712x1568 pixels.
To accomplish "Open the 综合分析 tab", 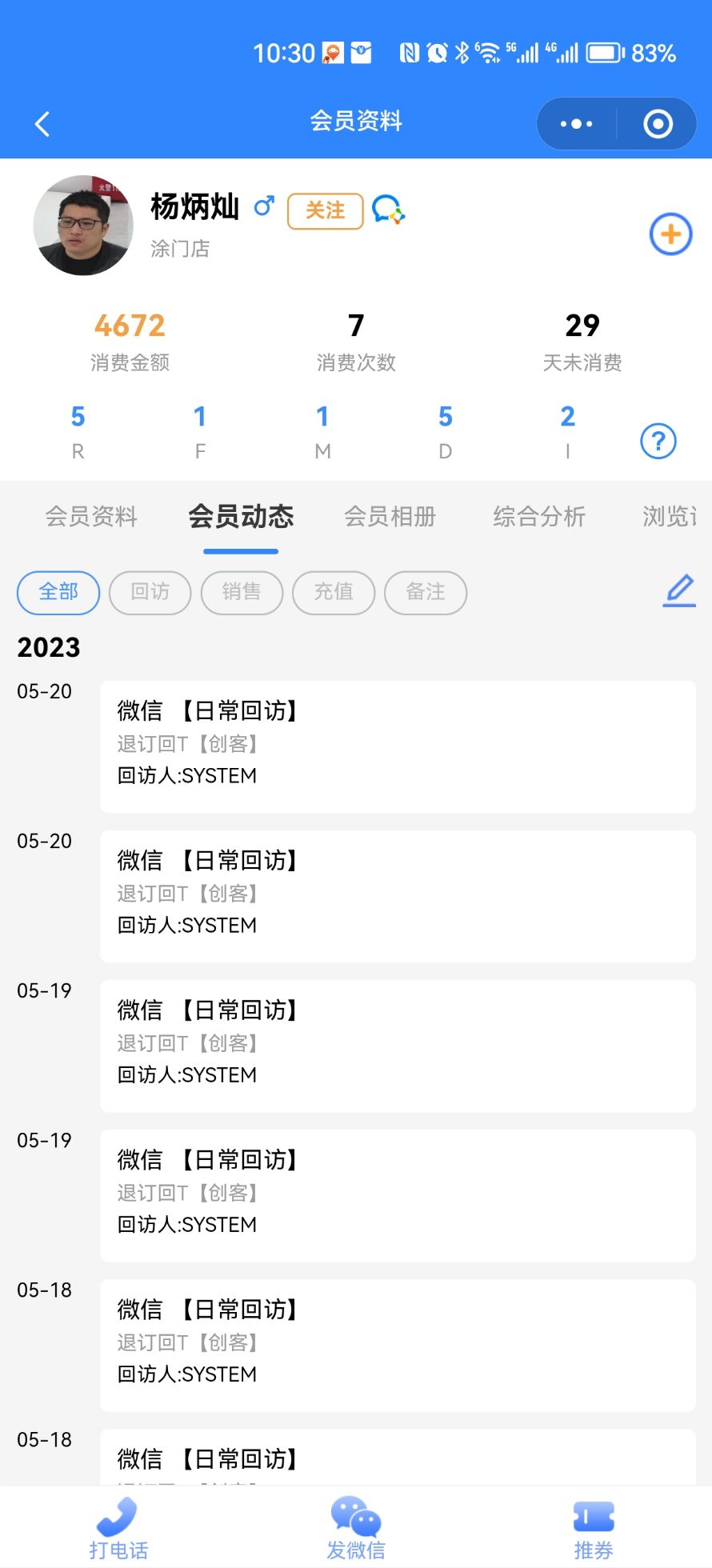I will click(x=539, y=517).
